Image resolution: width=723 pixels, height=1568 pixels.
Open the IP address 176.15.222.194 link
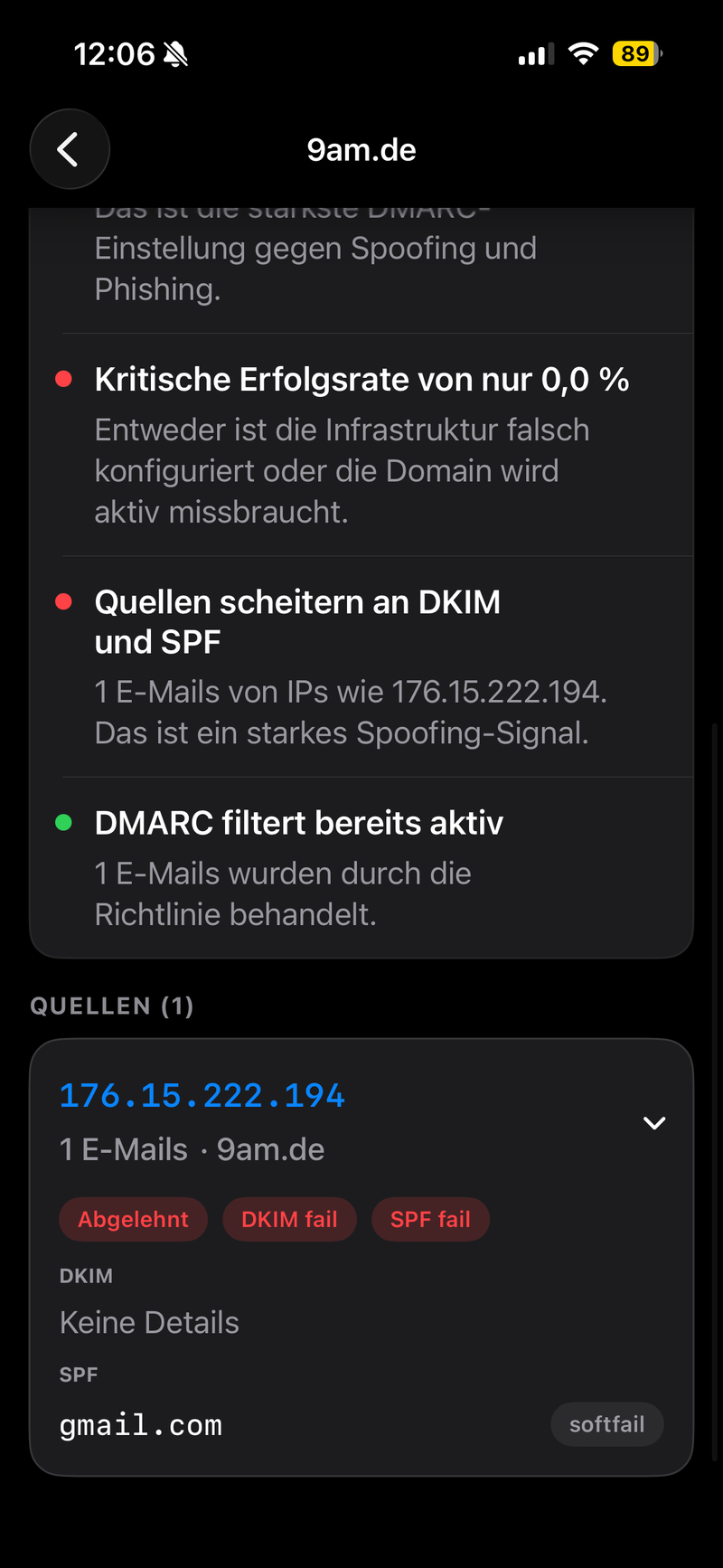(x=202, y=1096)
